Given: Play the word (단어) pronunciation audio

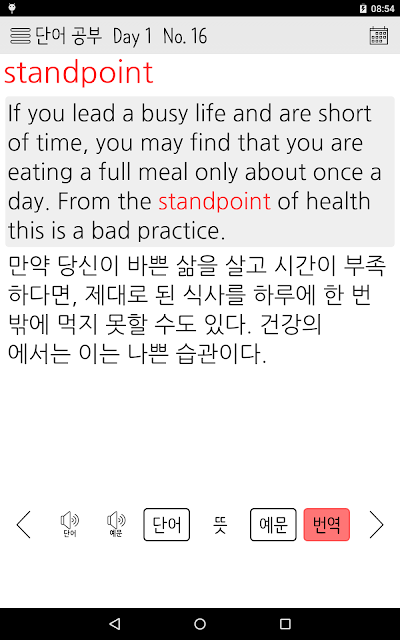Looking at the screenshot, I should 70,524.
